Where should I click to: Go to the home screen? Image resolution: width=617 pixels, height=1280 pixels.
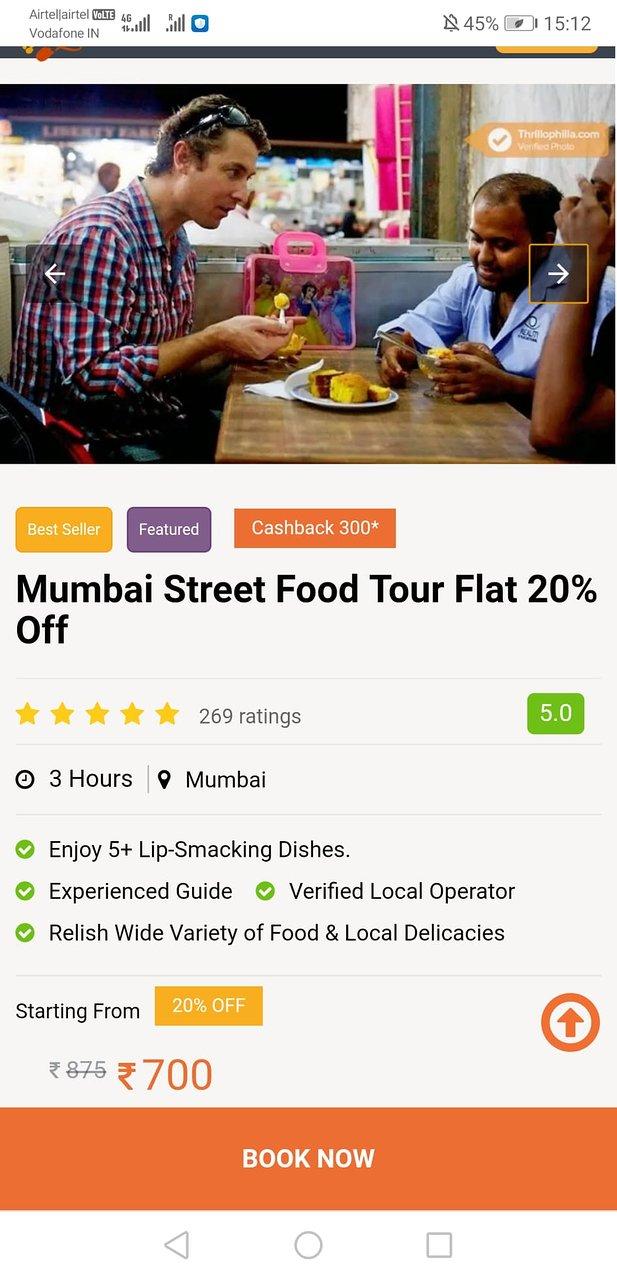[308, 1245]
